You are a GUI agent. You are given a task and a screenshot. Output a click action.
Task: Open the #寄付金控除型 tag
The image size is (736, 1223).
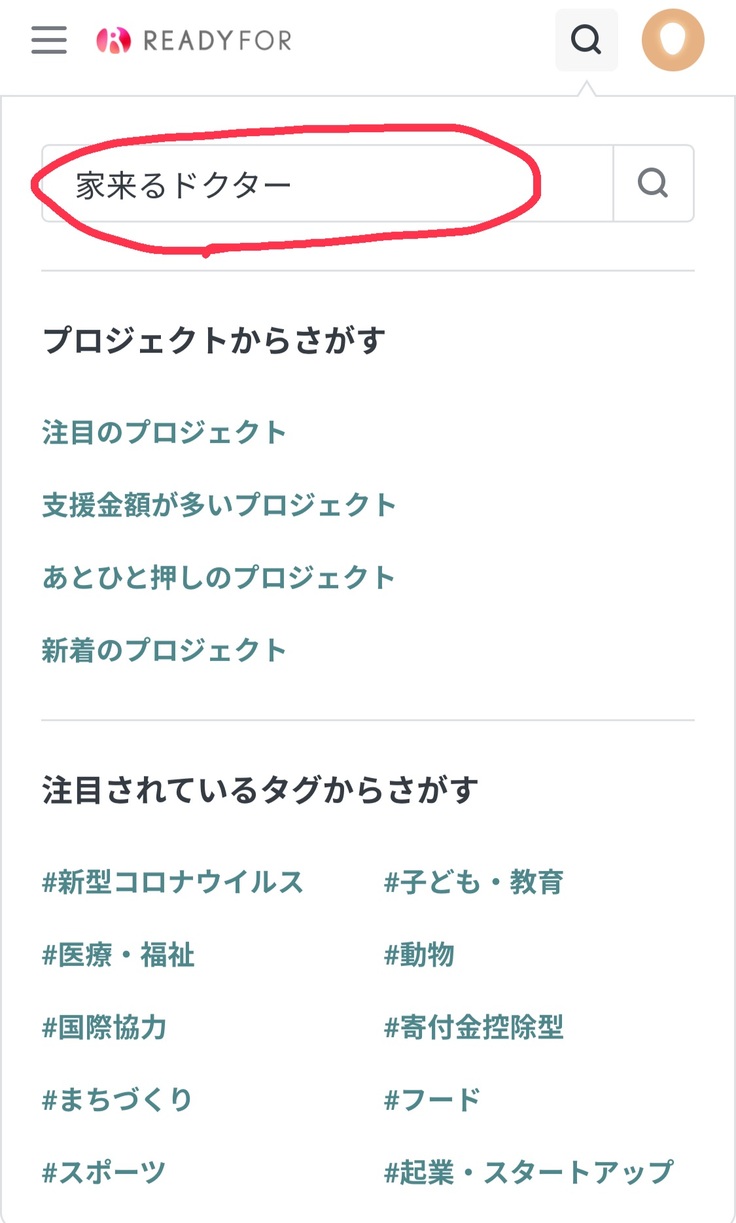(474, 1027)
